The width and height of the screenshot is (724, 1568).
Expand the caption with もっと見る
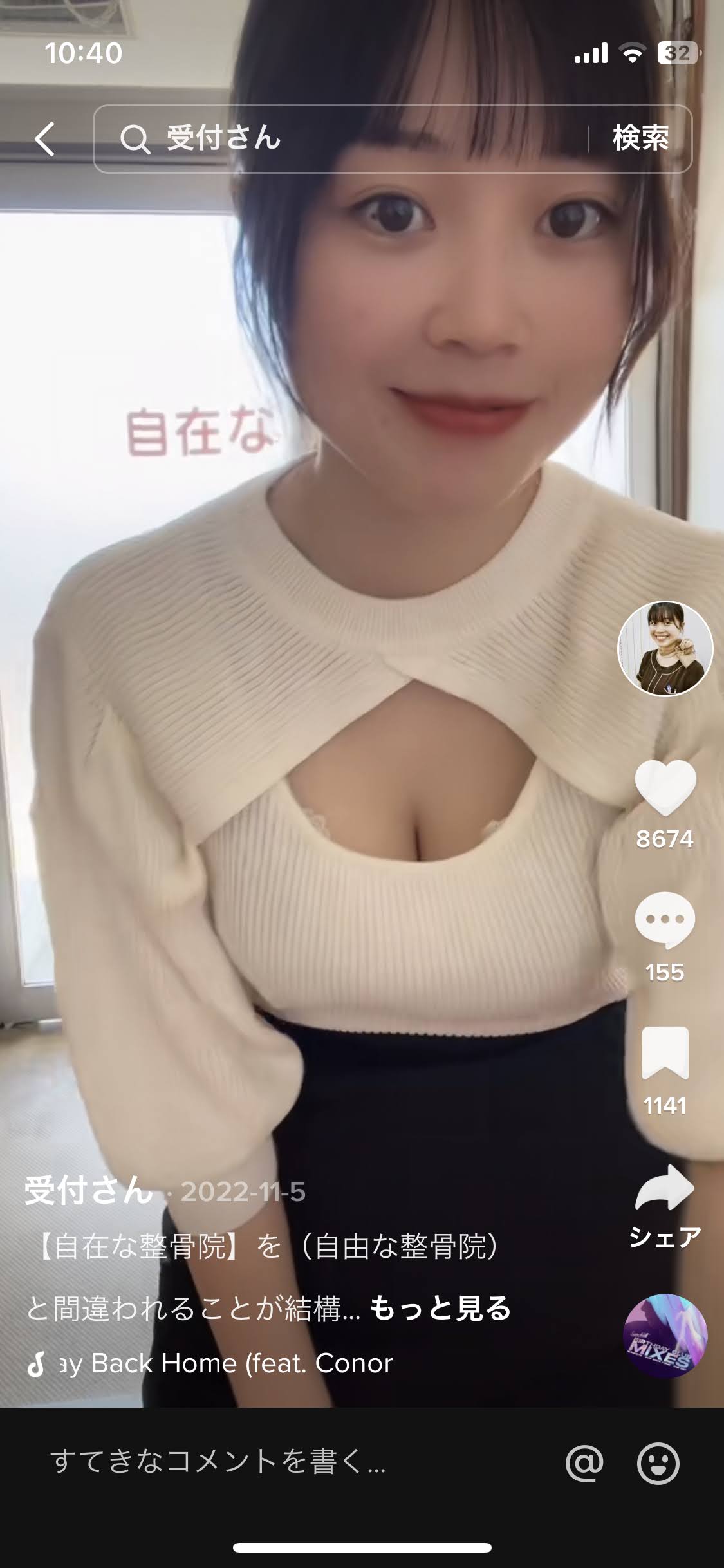coord(440,1309)
